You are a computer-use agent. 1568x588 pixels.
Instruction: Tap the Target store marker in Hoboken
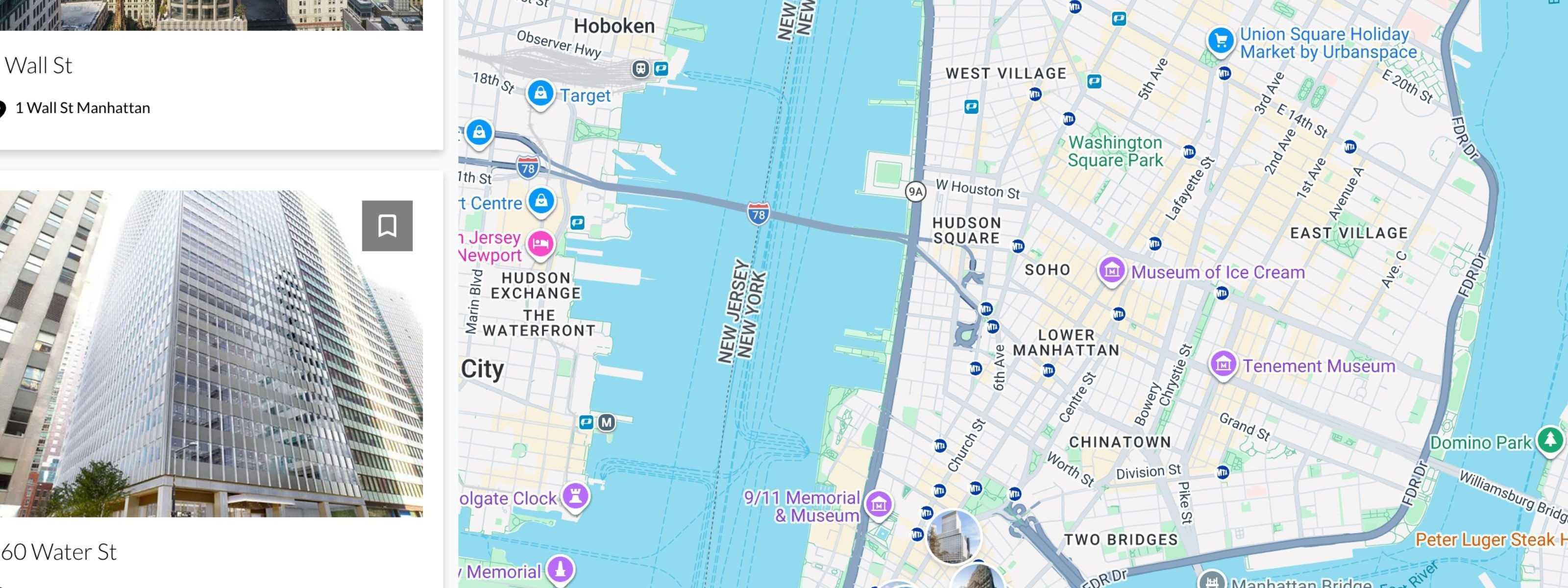(540, 94)
